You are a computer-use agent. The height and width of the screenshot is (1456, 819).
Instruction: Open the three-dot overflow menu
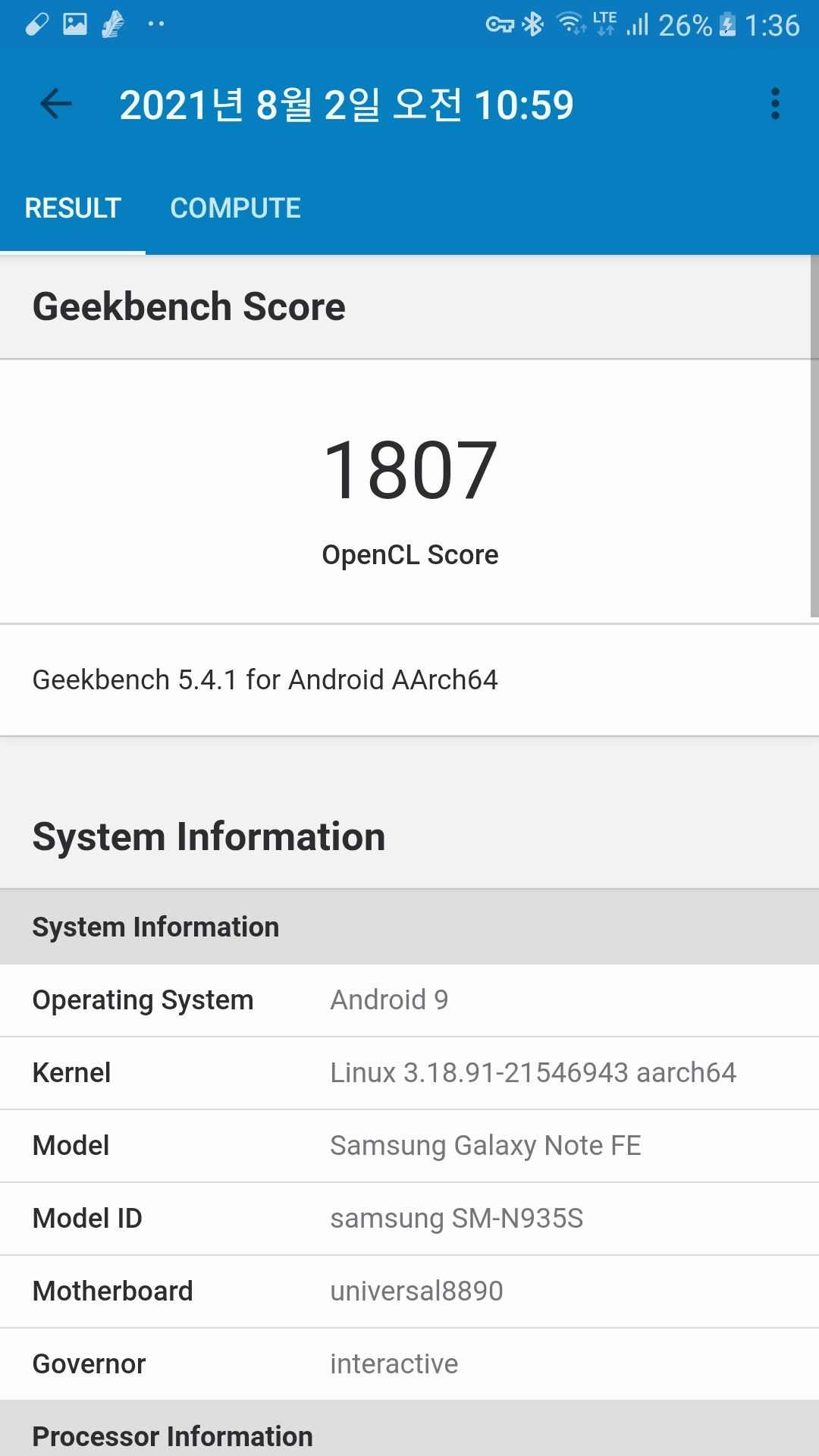pos(774,104)
